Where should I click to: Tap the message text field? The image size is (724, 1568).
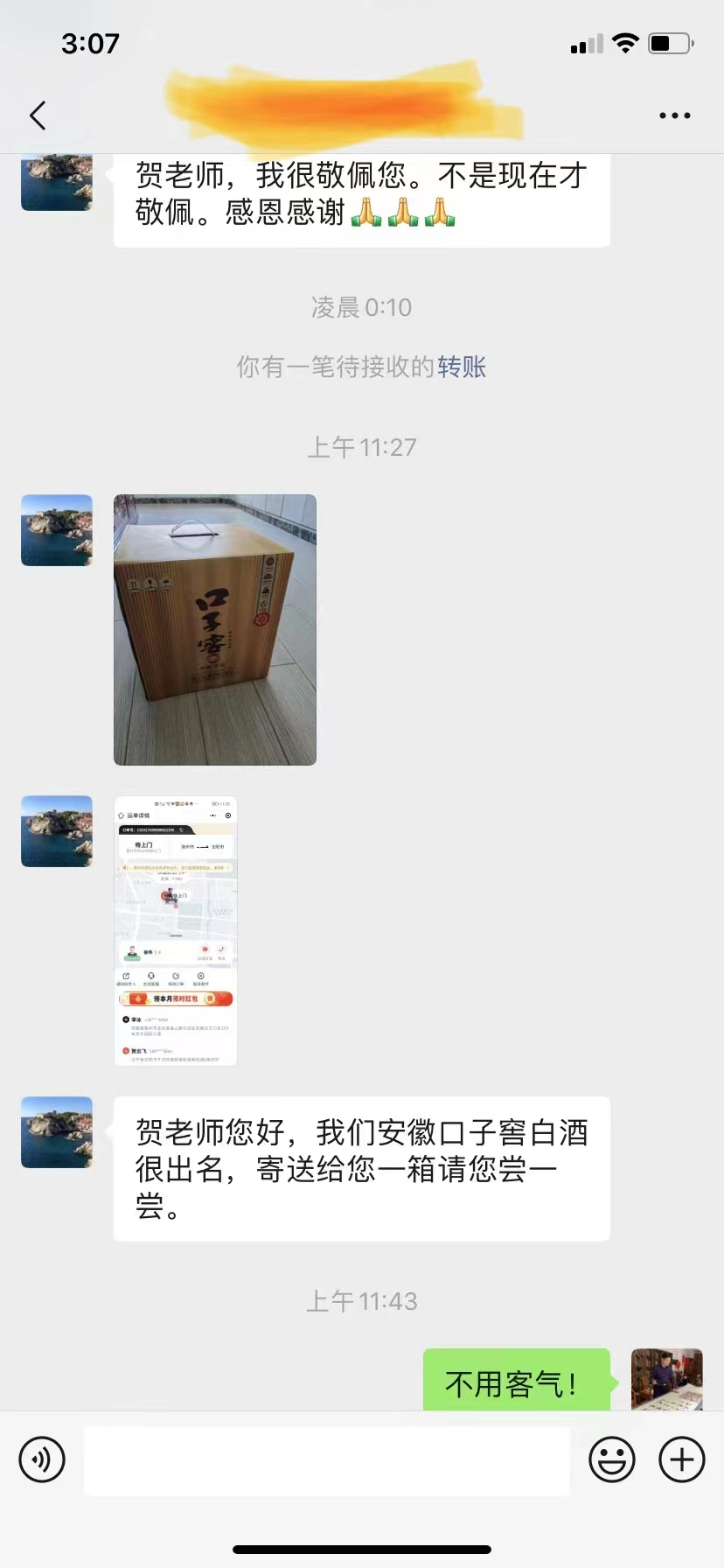pos(327,1459)
